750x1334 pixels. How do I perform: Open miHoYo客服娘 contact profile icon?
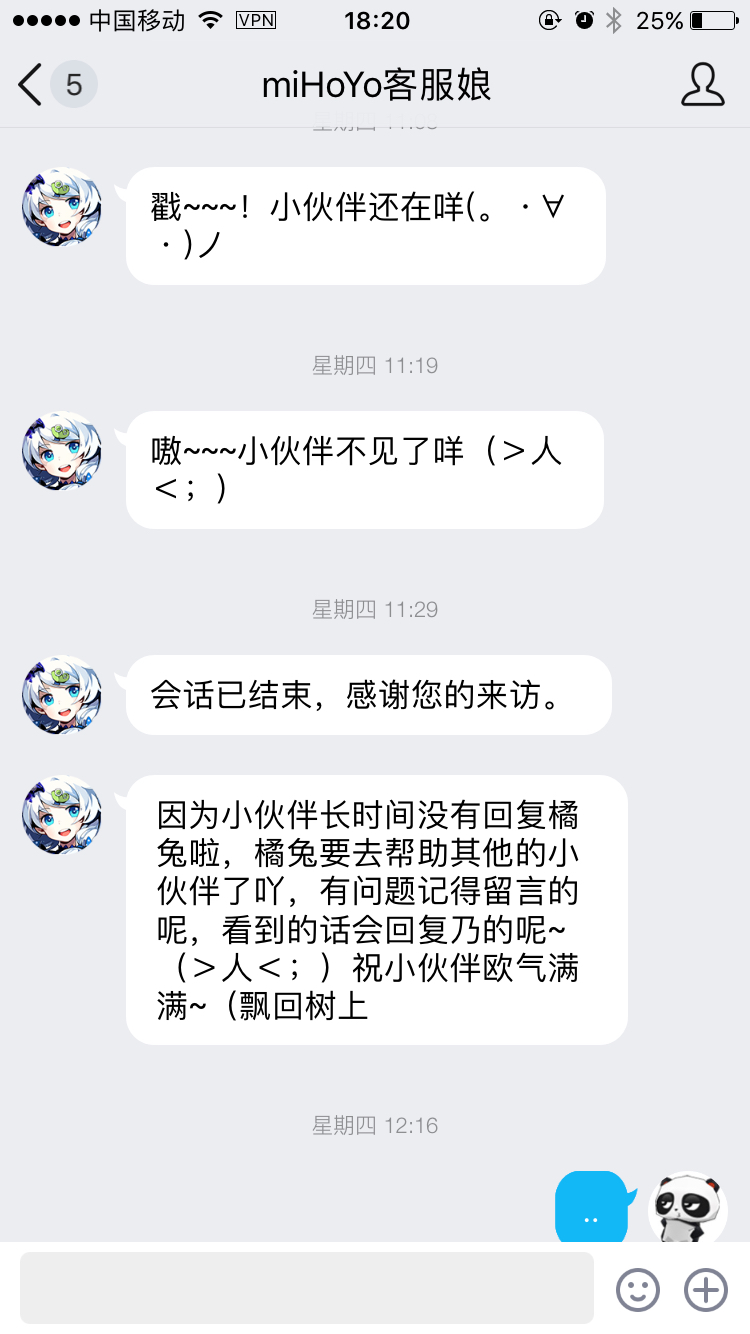702,85
